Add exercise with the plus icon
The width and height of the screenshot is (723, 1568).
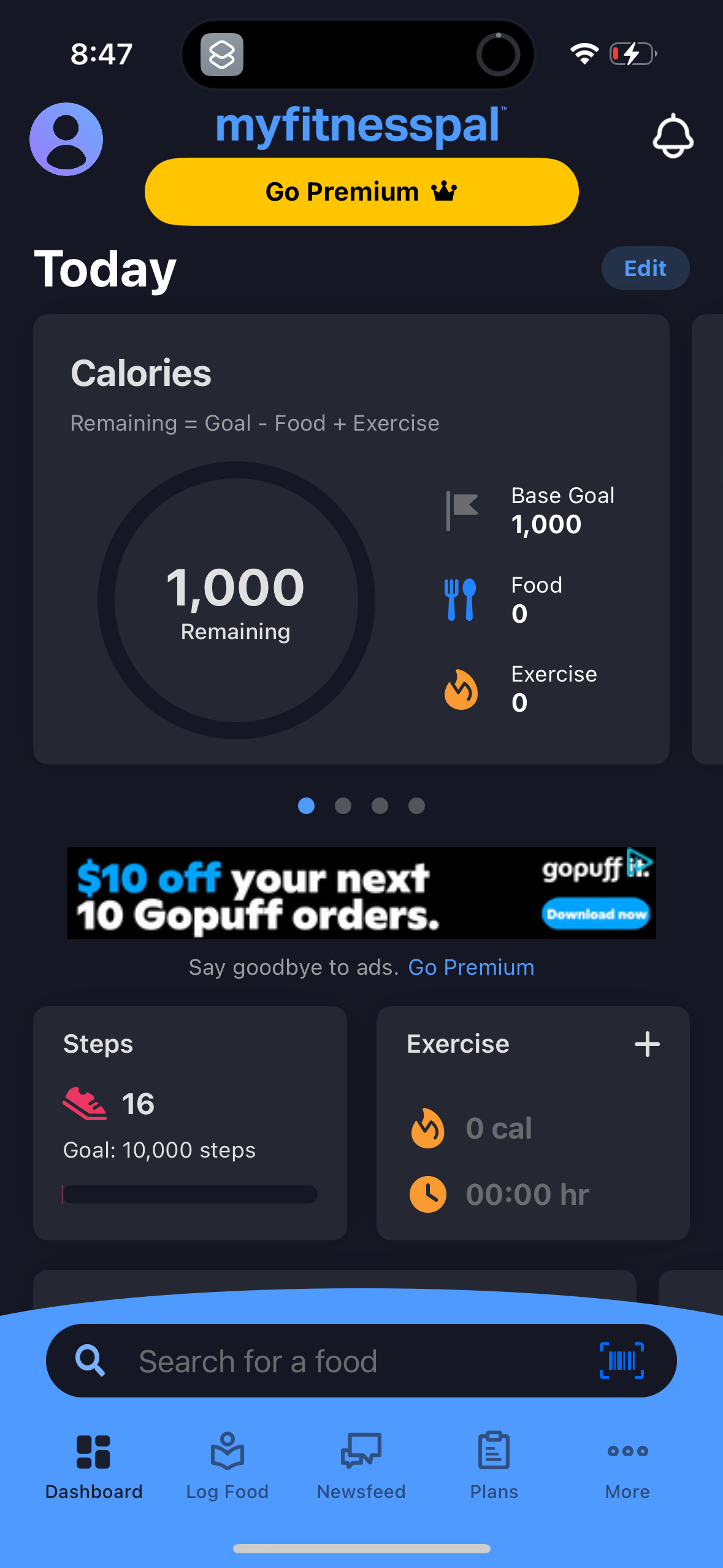[648, 1043]
